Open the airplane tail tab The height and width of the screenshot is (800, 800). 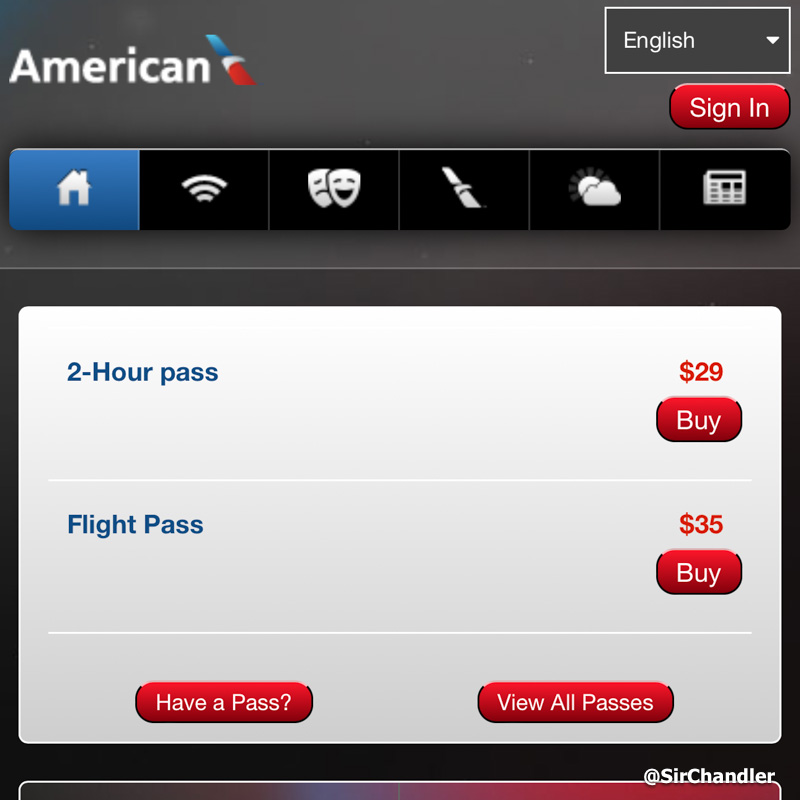point(463,189)
